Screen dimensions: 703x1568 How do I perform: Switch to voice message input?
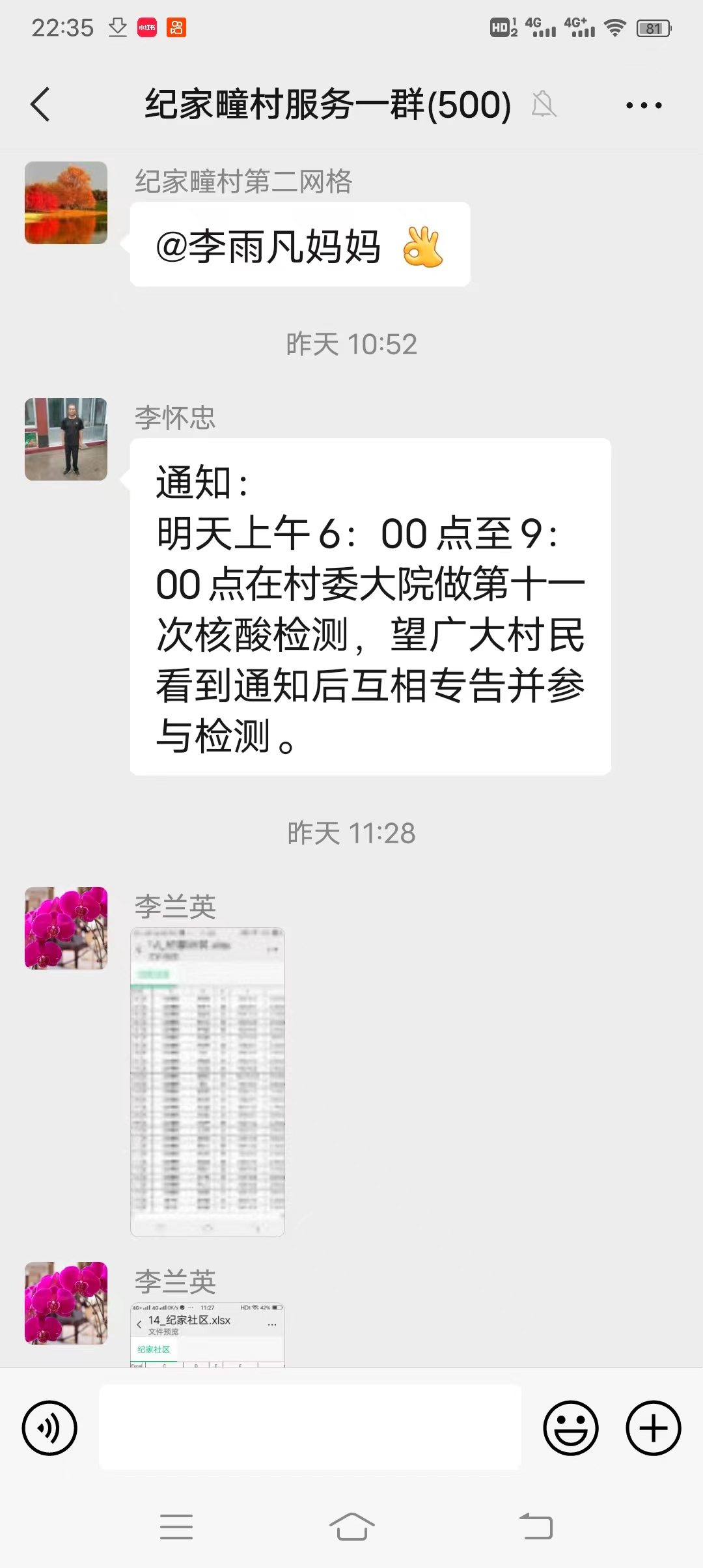pos(49,1428)
